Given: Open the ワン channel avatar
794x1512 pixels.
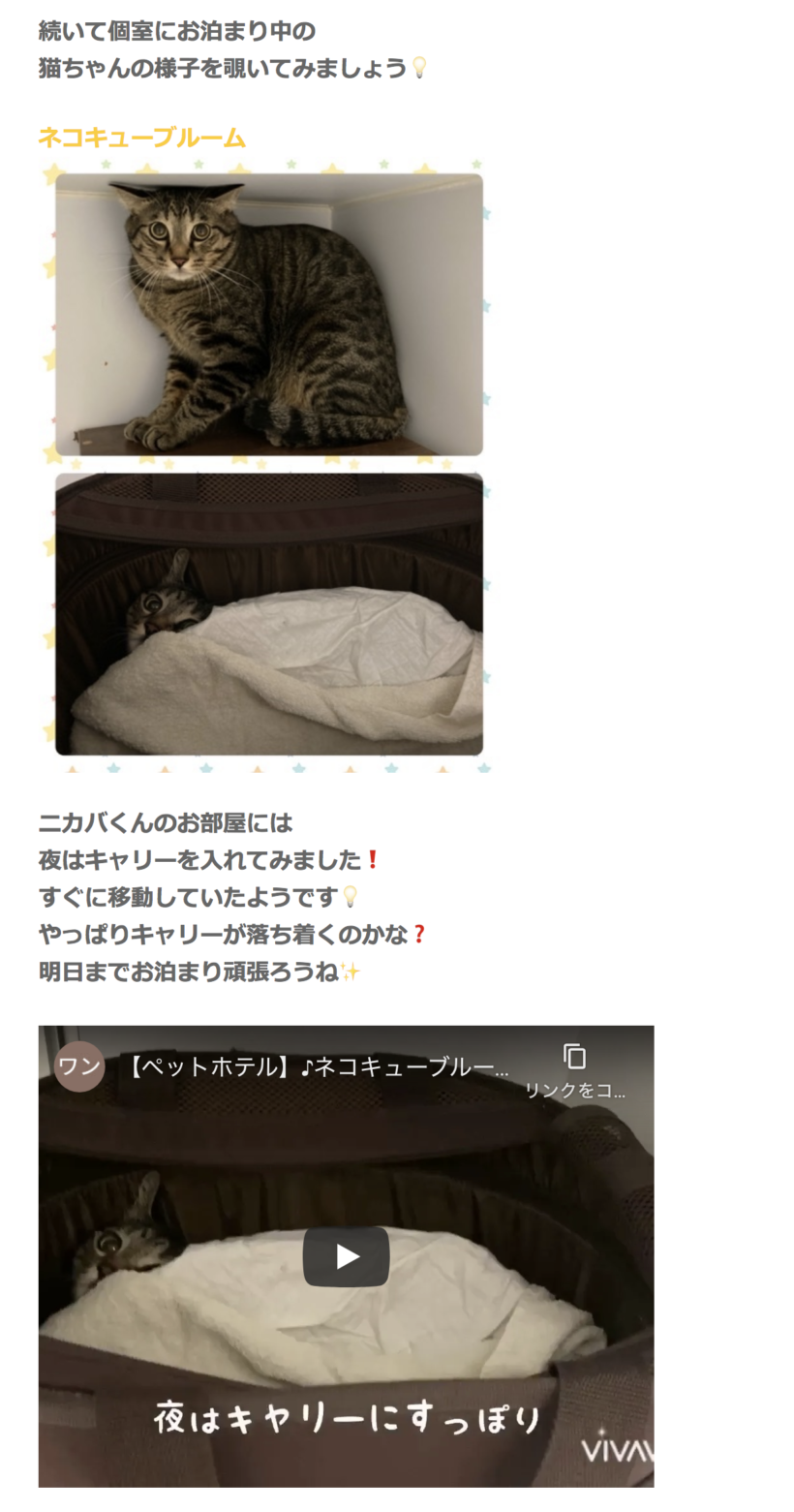Looking at the screenshot, I should (79, 1066).
